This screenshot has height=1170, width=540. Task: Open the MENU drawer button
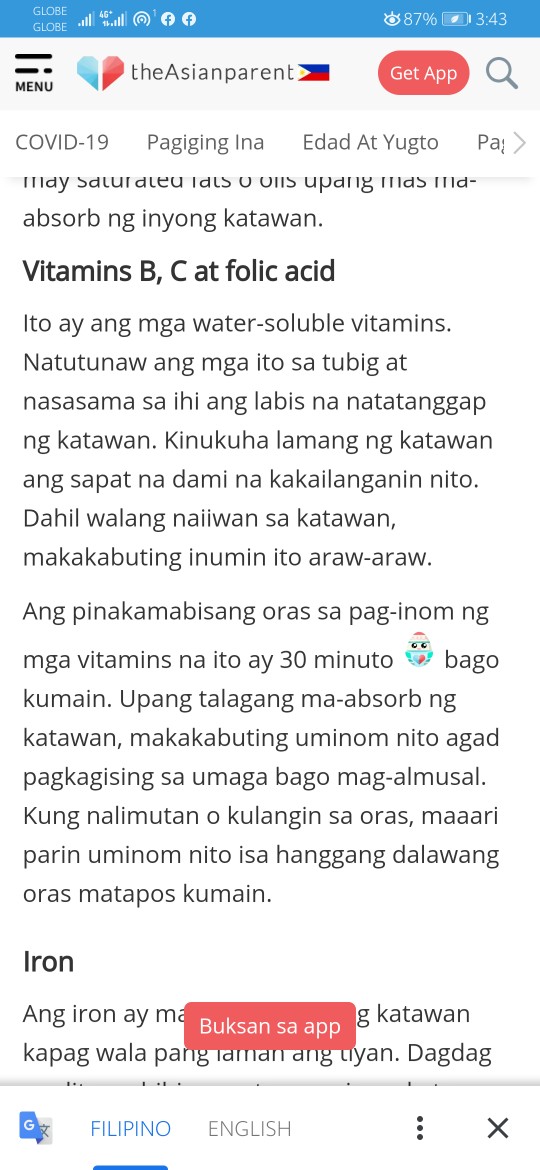click(34, 73)
